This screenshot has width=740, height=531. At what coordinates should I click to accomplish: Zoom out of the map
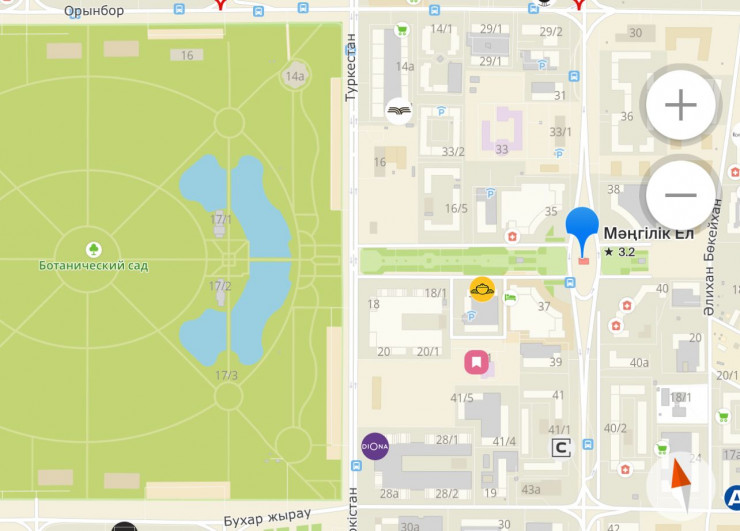coord(680,196)
